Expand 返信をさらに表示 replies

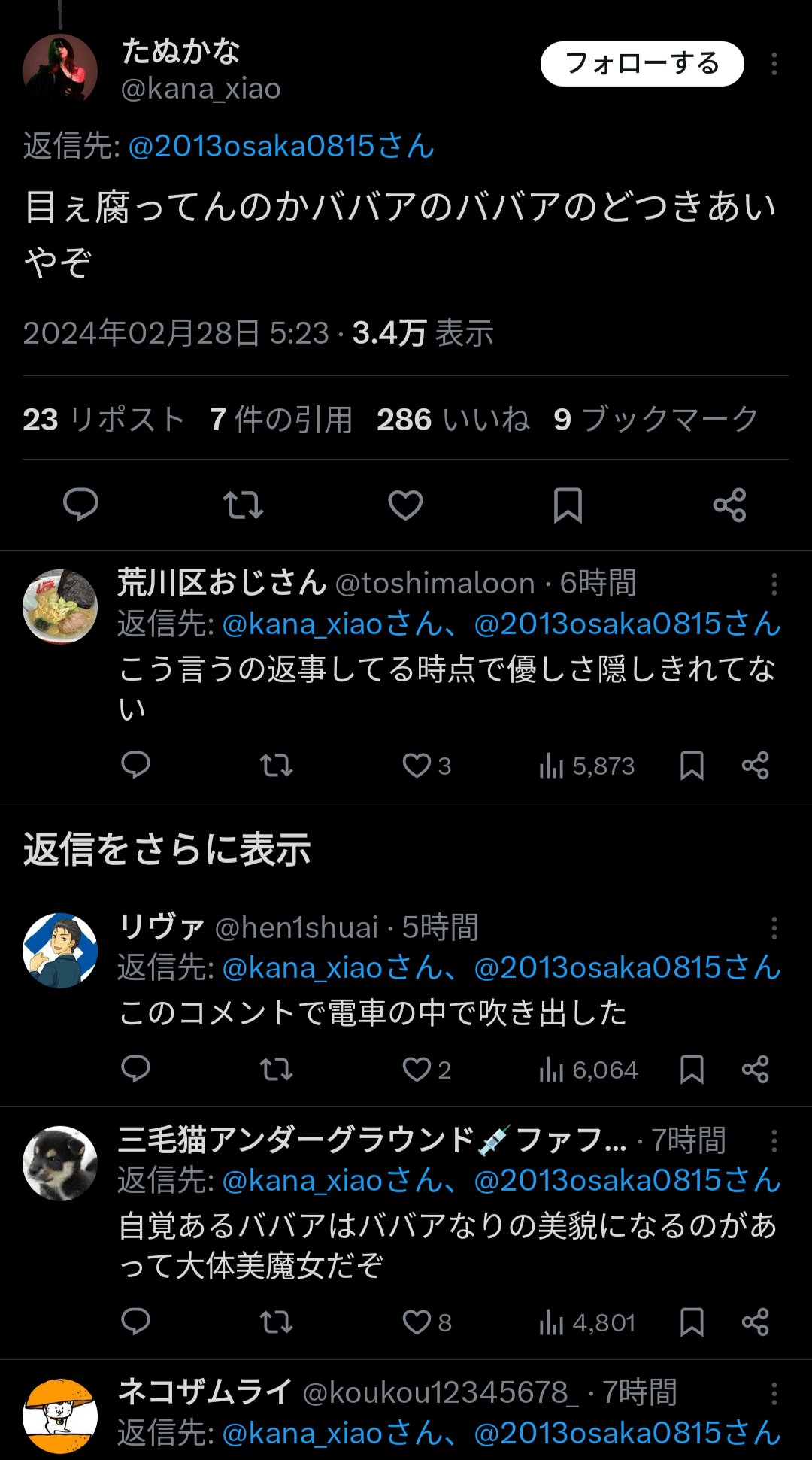point(167,849)
